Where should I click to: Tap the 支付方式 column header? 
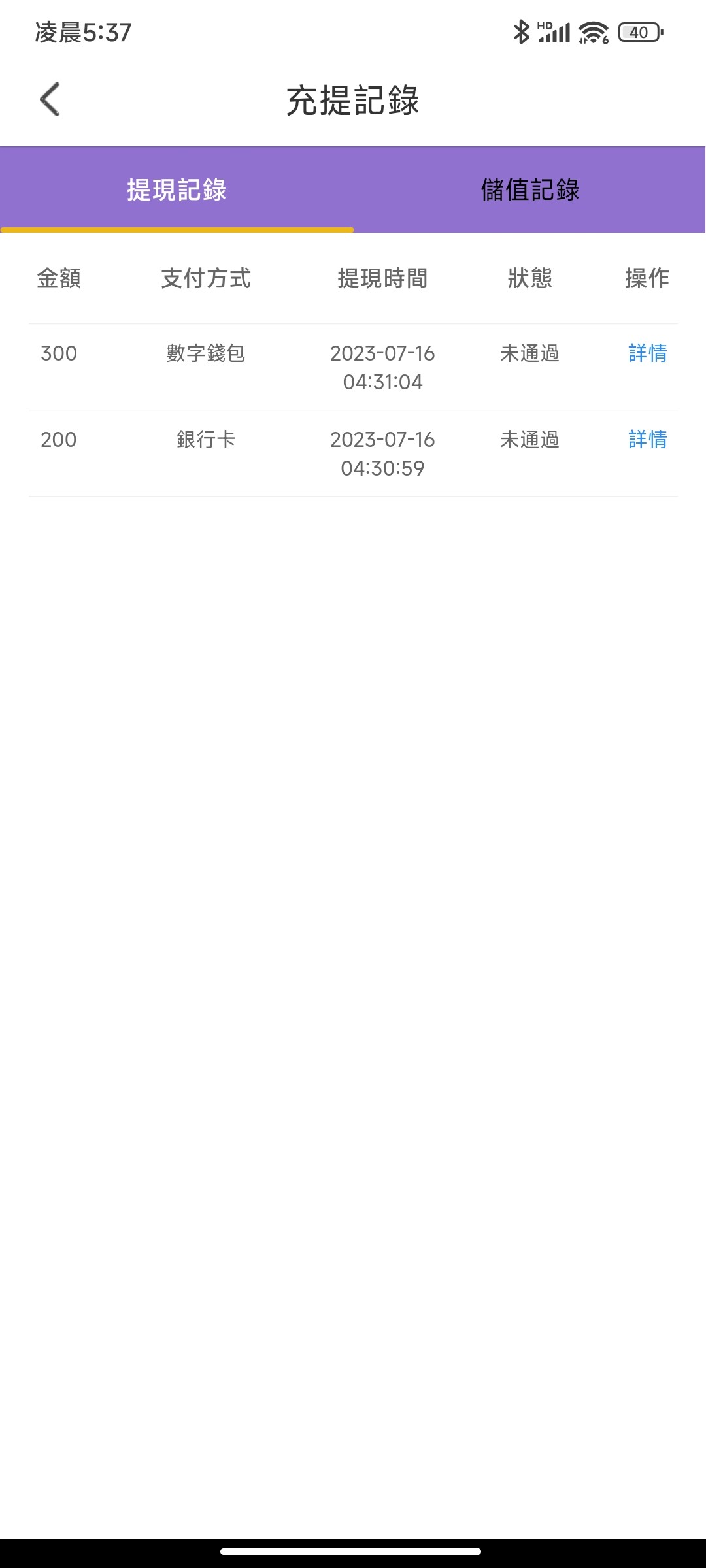point(206,279)
